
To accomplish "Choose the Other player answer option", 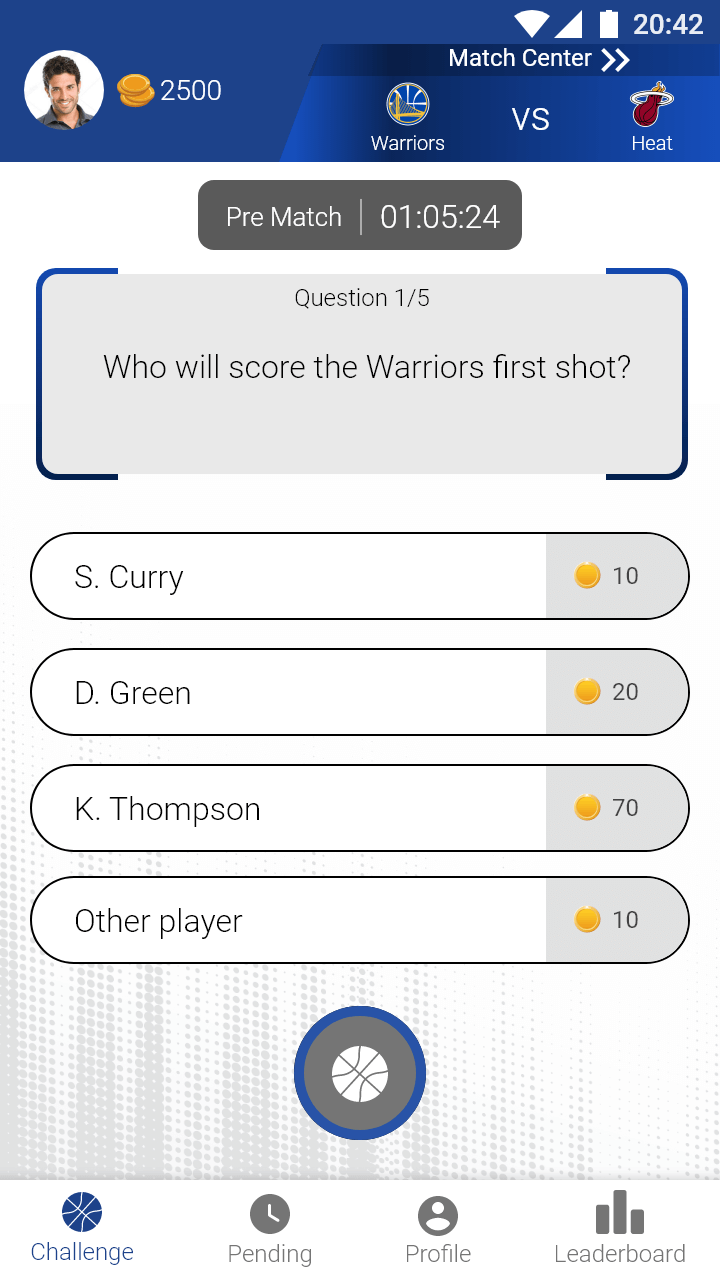I will tap(280, 920).
